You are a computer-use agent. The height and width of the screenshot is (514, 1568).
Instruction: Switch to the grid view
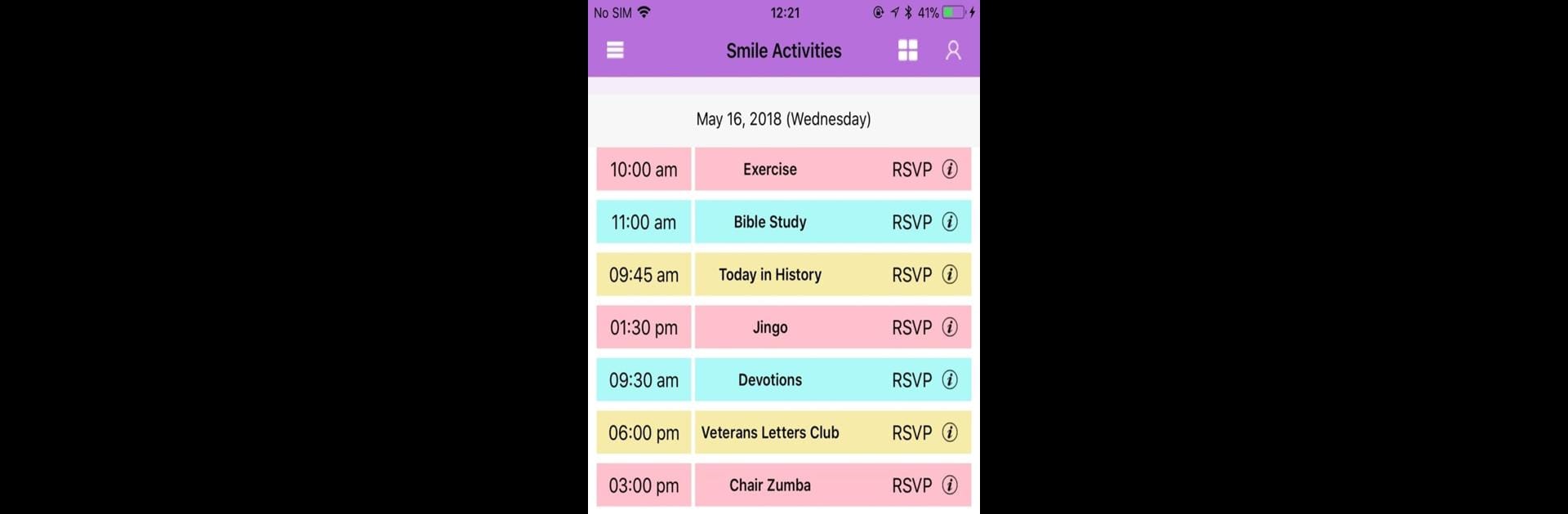pos(907,51)
